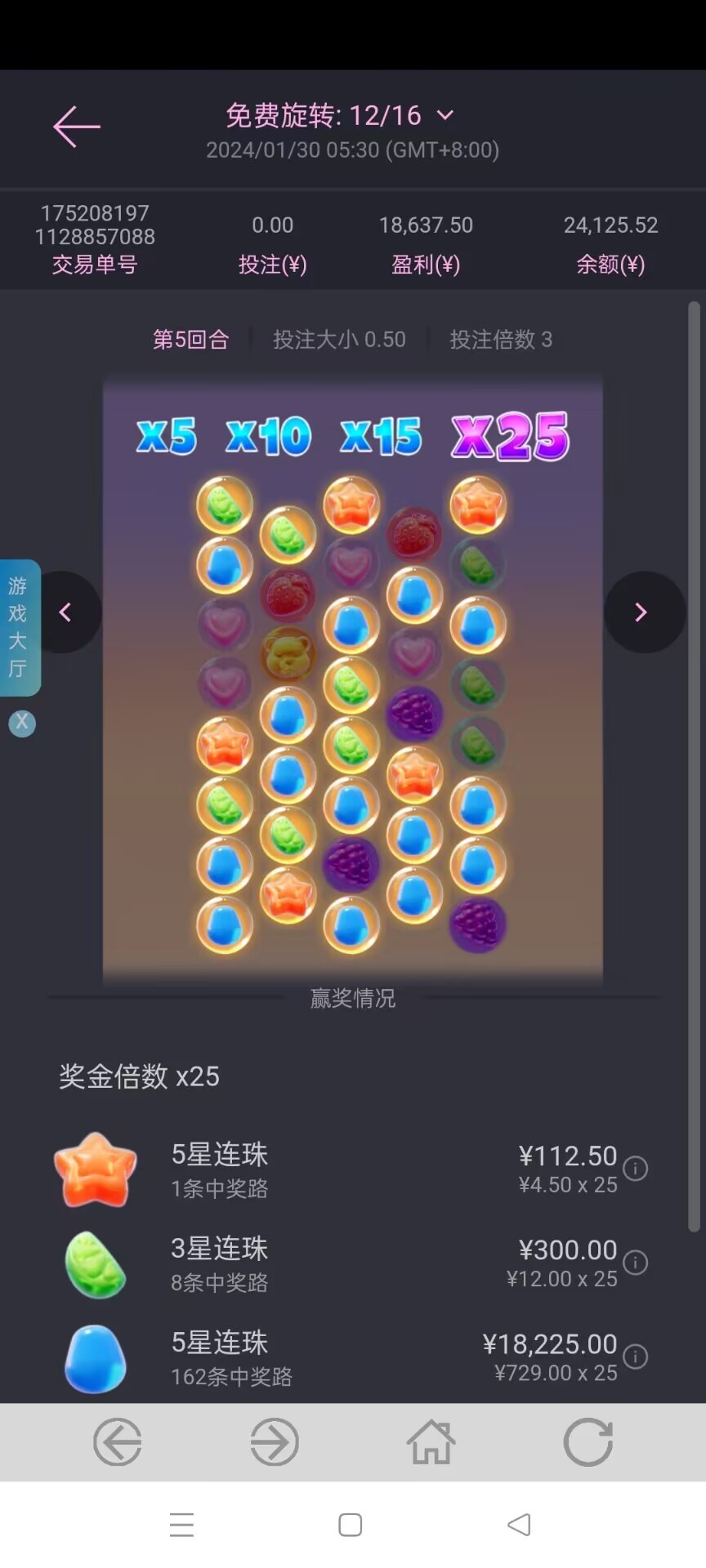
Task: Tap the system home button
Action: [x=351, y=1525]
